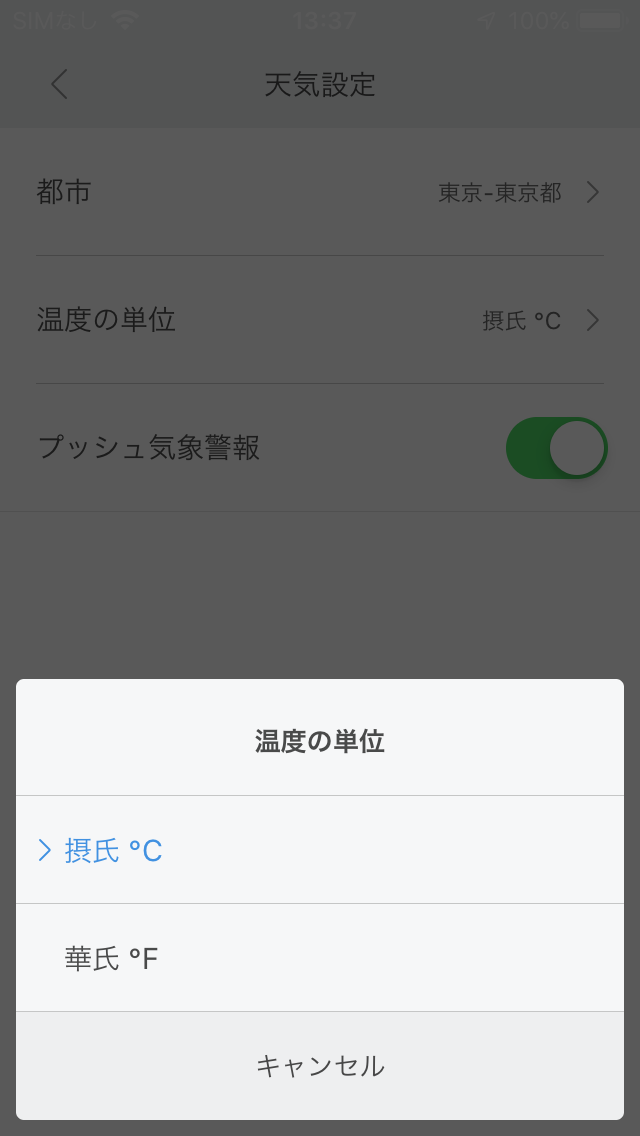Select the 摂氏 °C option
This screenshot has height=1136, width=640.
320,850
